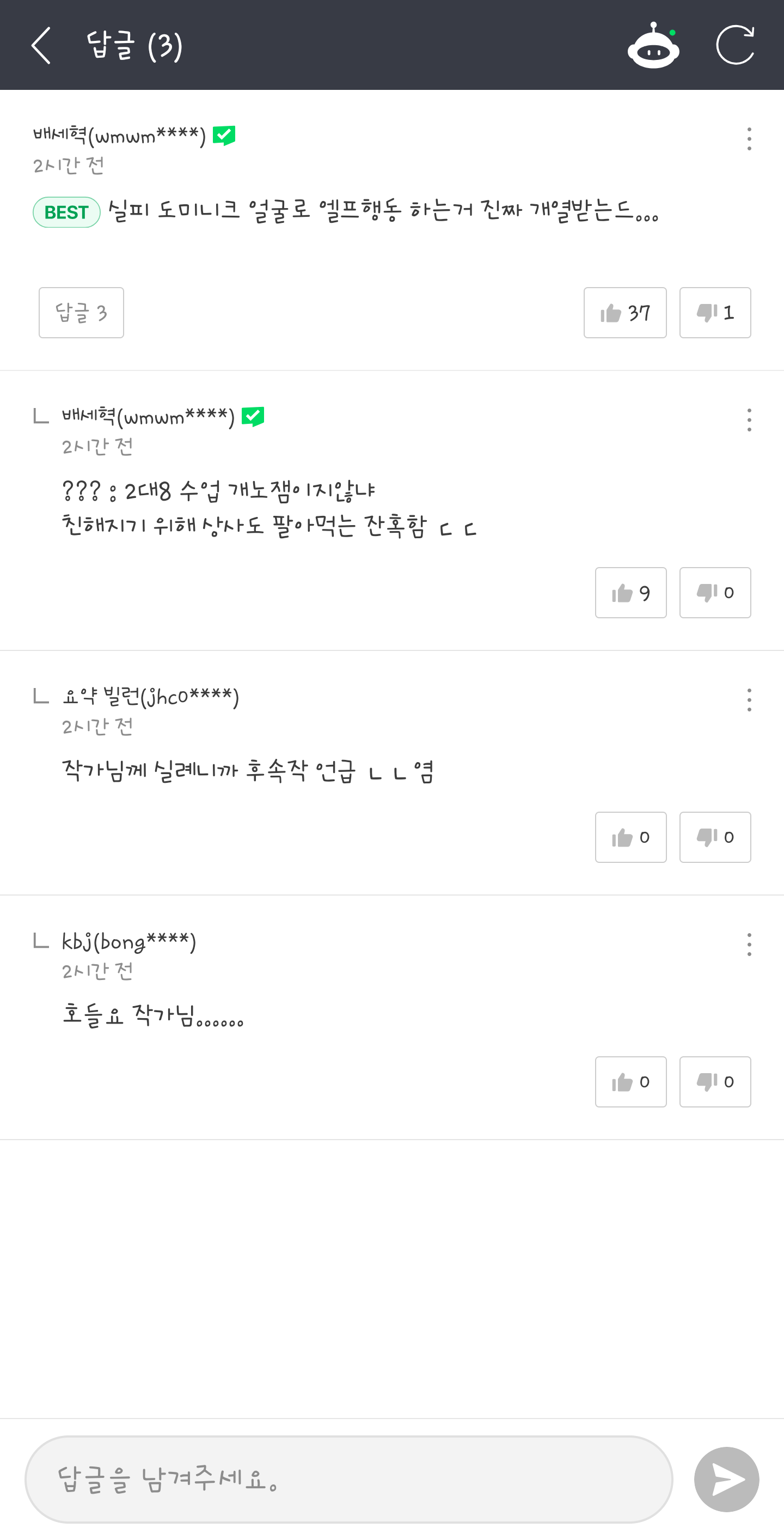Open overflow menu on 배세혁's reply
Screen dimensions: 784x1540
(x=749, y=419)
